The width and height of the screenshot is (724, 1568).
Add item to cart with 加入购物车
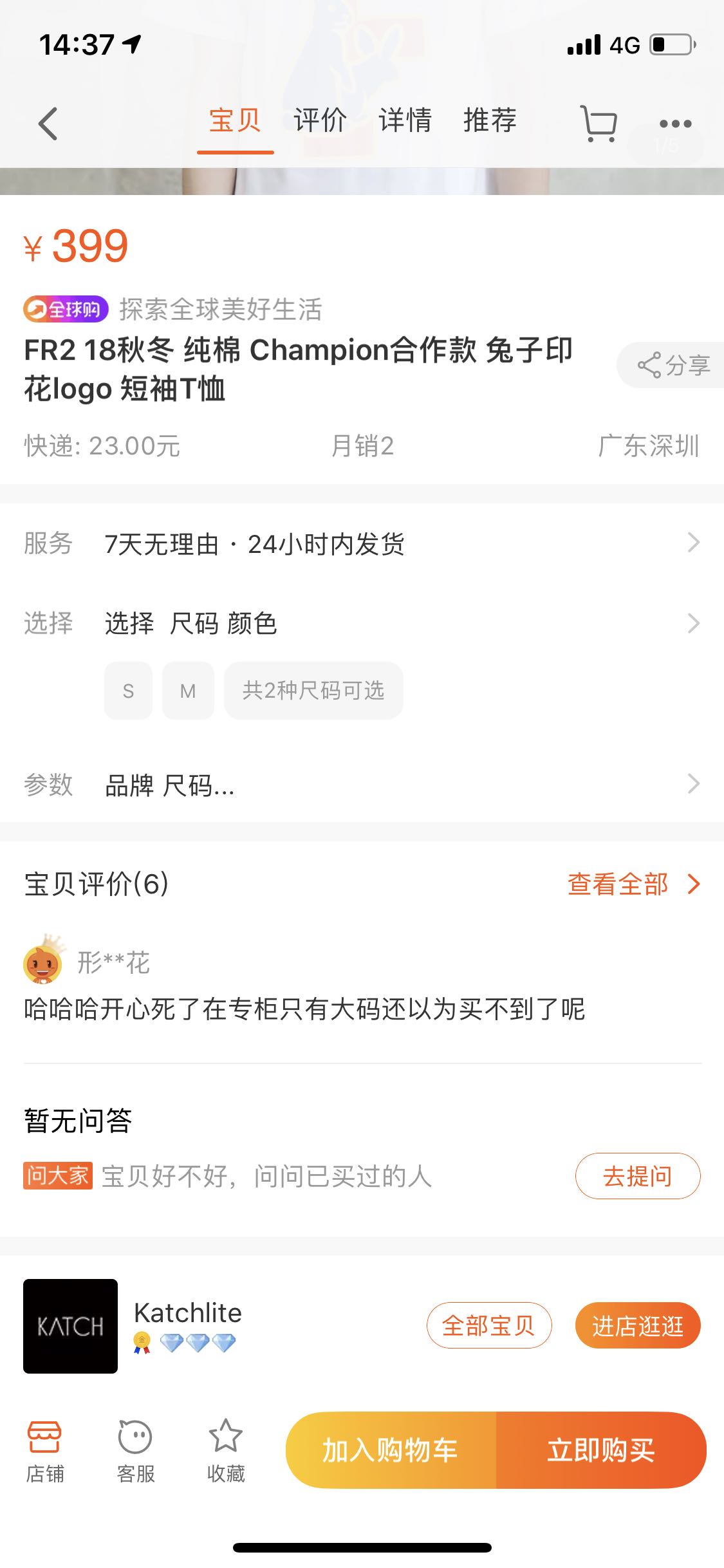pos(391,1450)
